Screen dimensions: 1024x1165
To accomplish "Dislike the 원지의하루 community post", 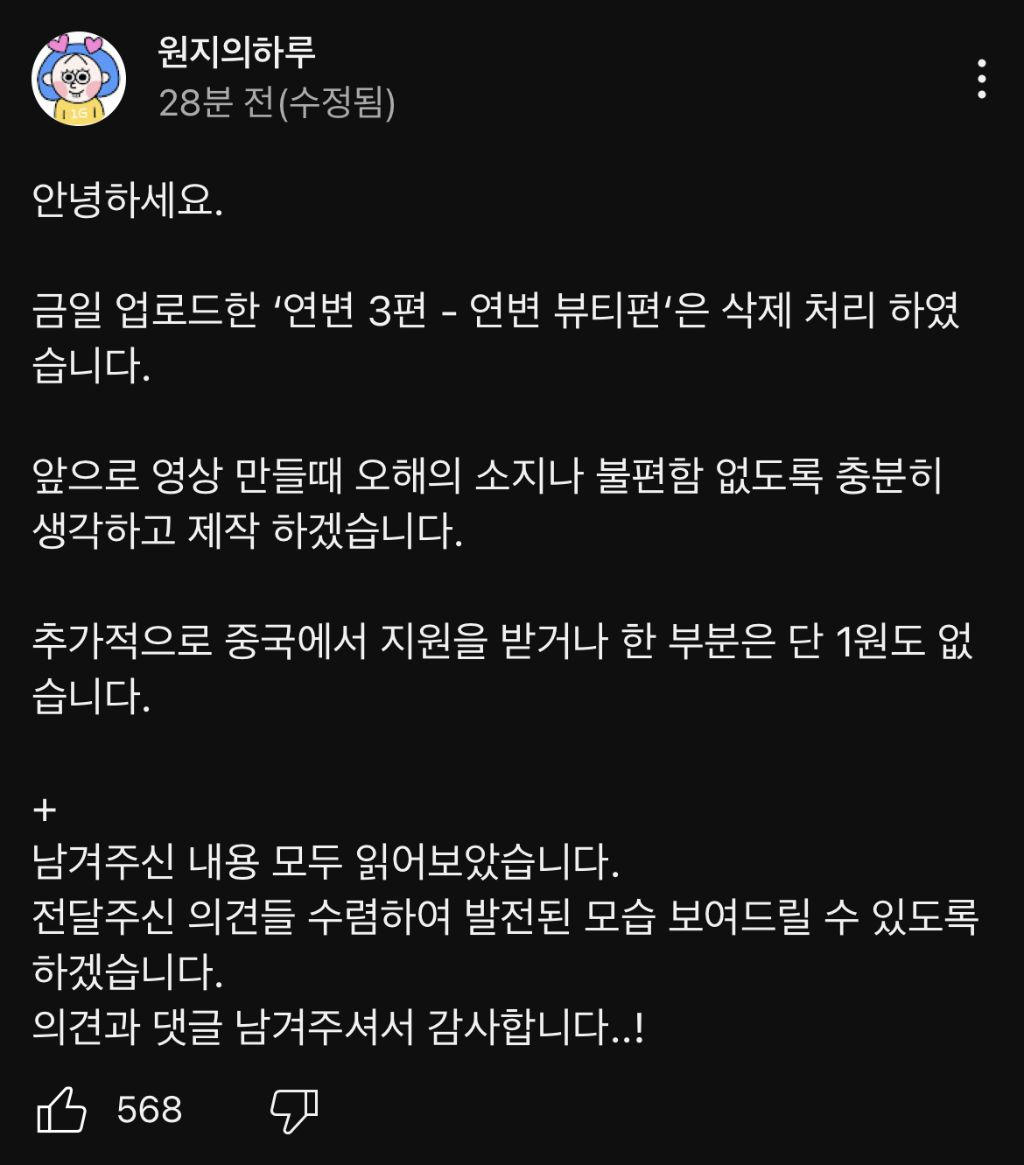I will point(294,1108).
